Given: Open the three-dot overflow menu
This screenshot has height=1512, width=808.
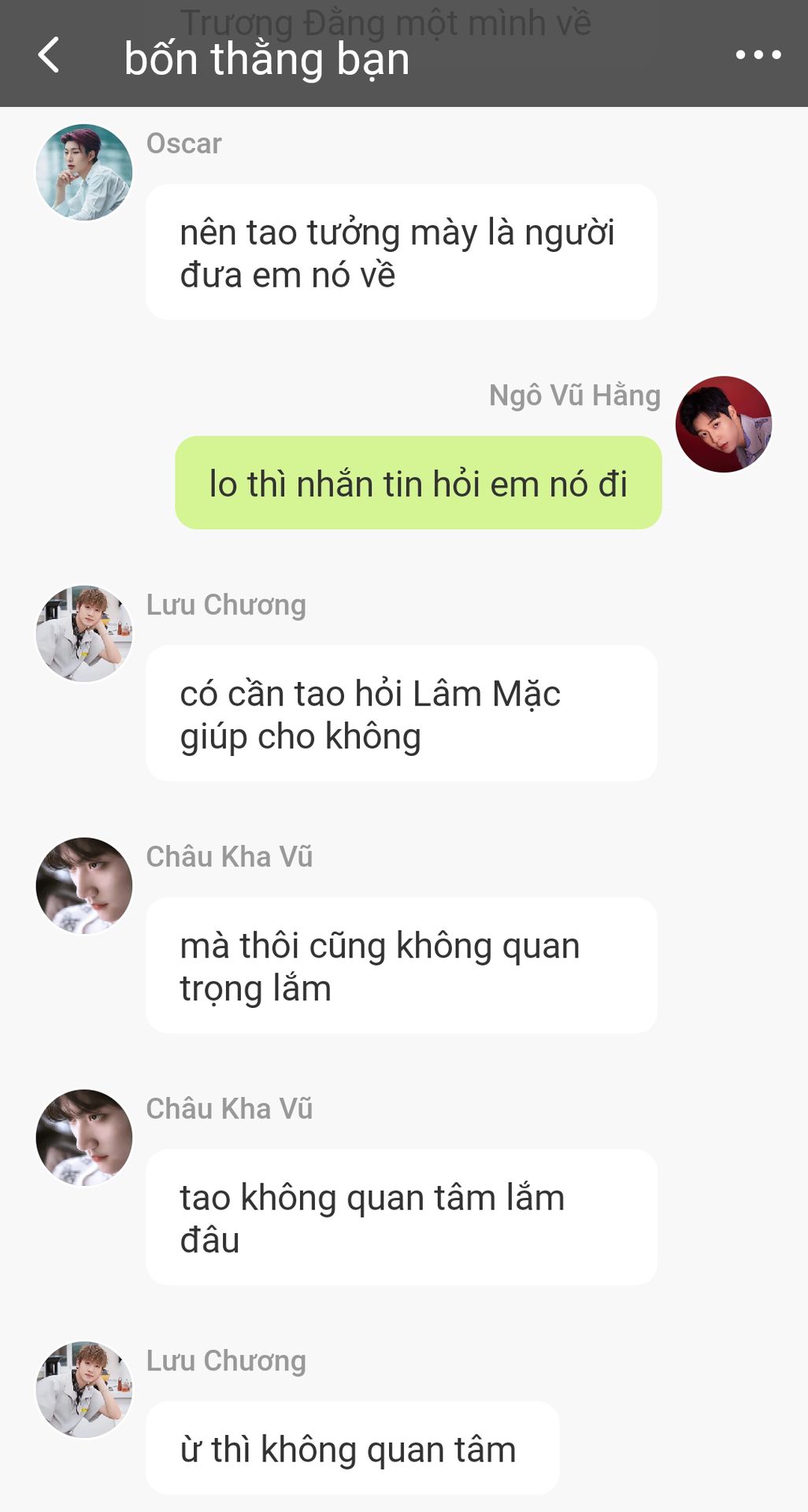Looking at the screenshot, I should pyautogui.click(x=758, y=55).
